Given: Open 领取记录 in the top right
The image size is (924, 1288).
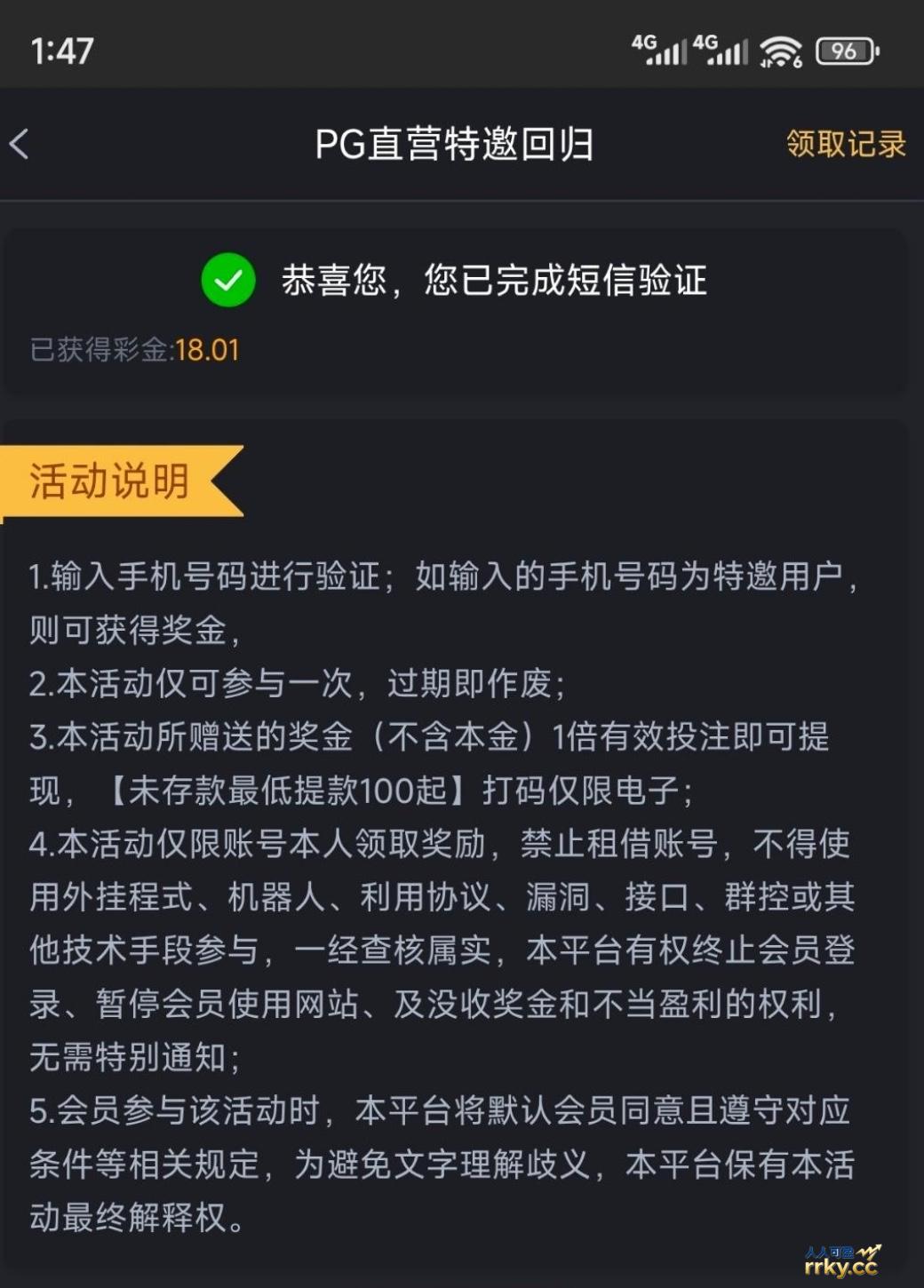Looking at the screenshot, I should point(844,143).
